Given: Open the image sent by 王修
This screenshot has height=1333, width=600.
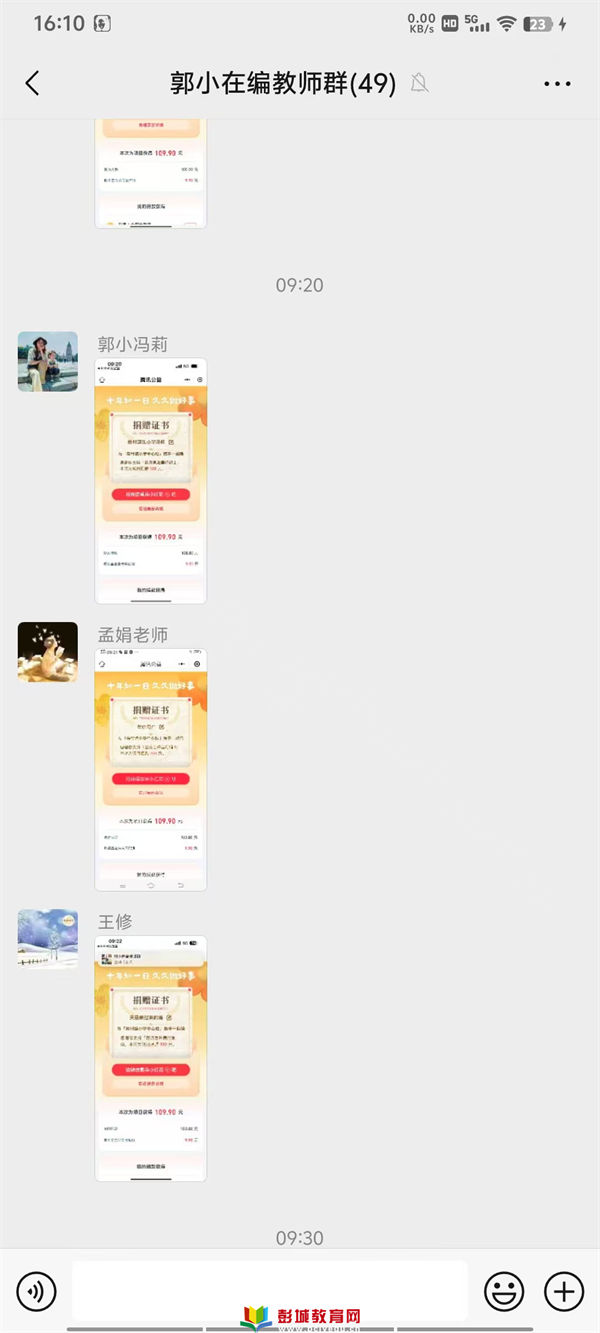Looking at the screenshot, I should pyautogui.click(x=151, y=1058).
